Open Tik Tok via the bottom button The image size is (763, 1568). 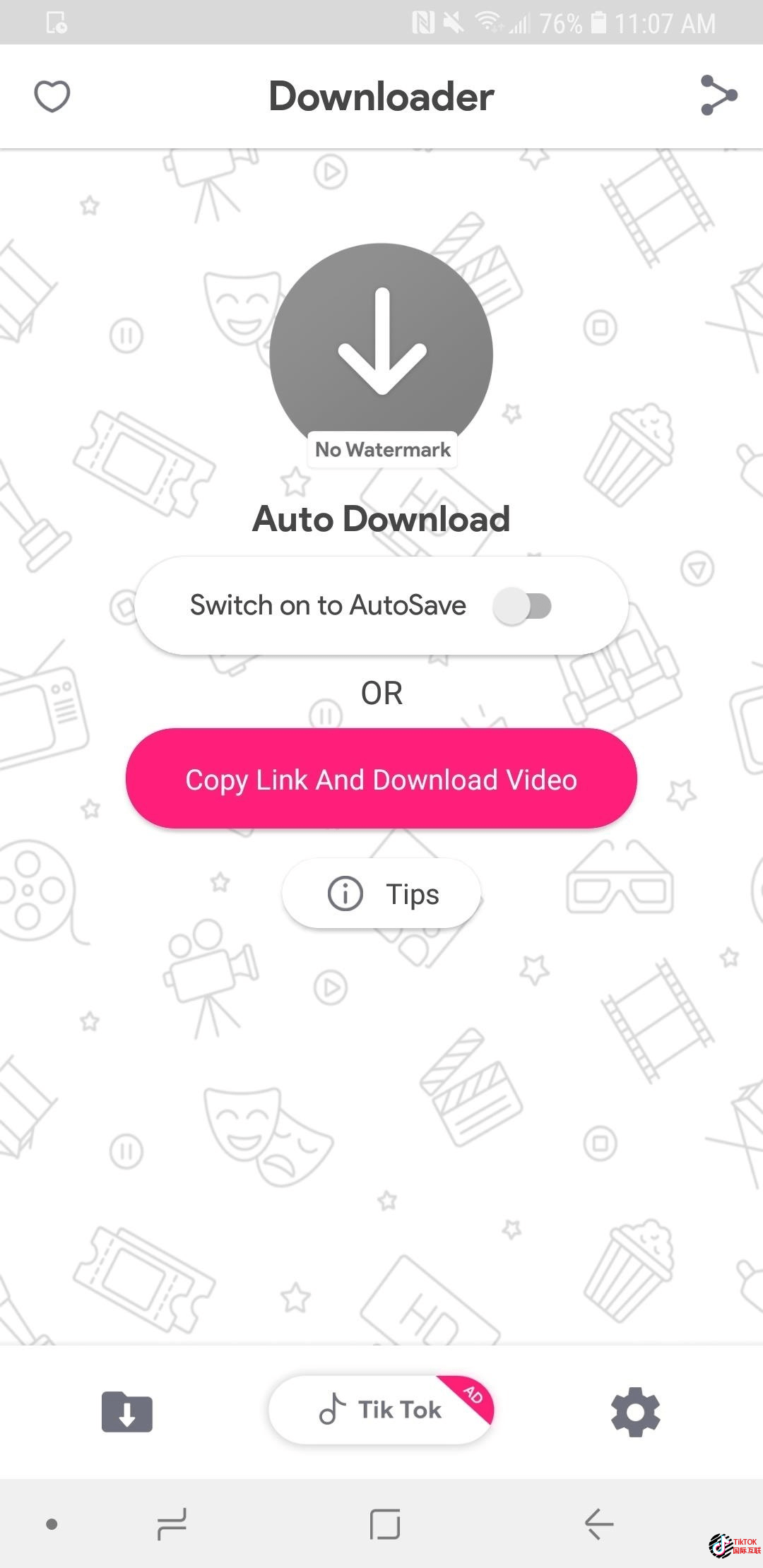(381, 1410)
